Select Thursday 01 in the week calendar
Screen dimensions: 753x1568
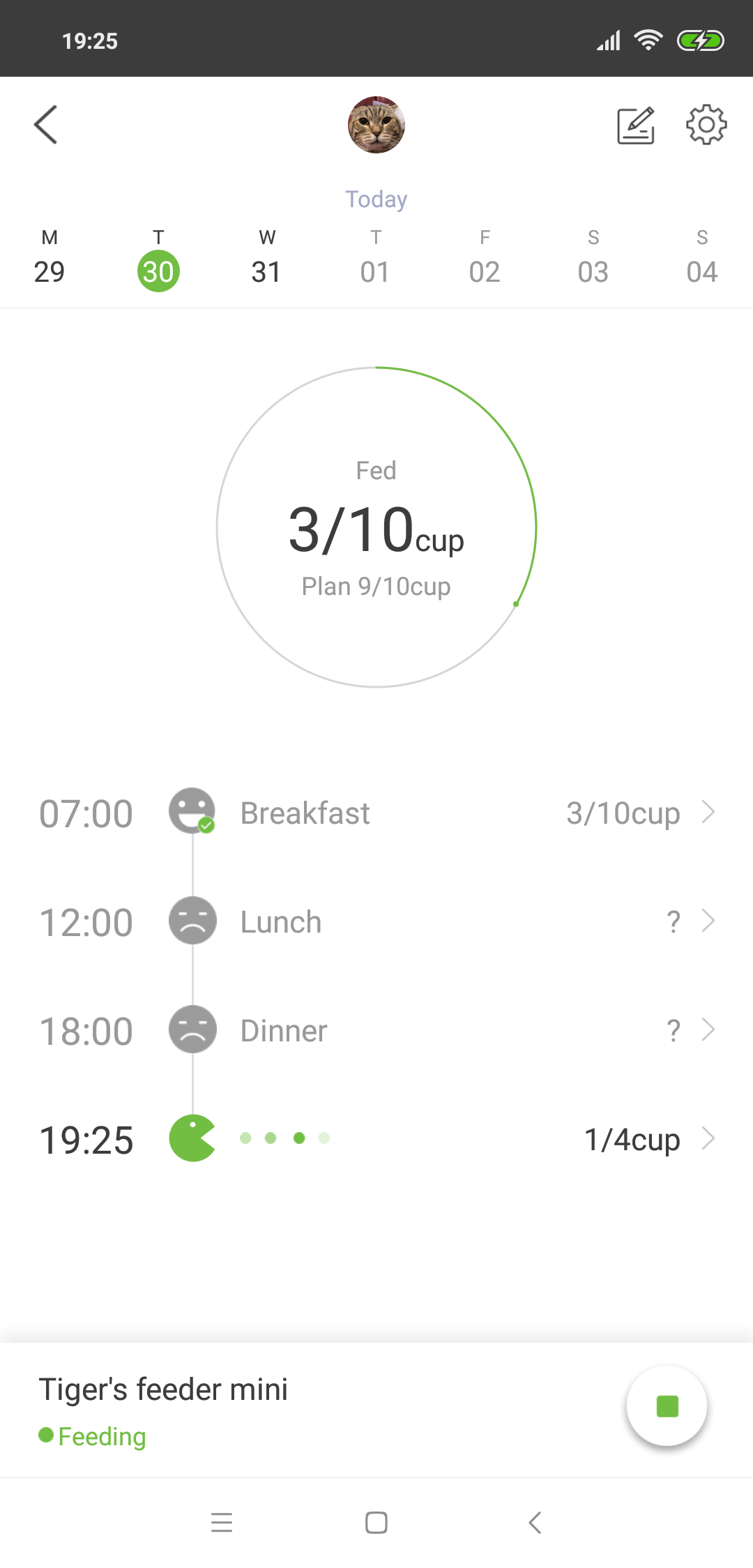pos(376,257)
